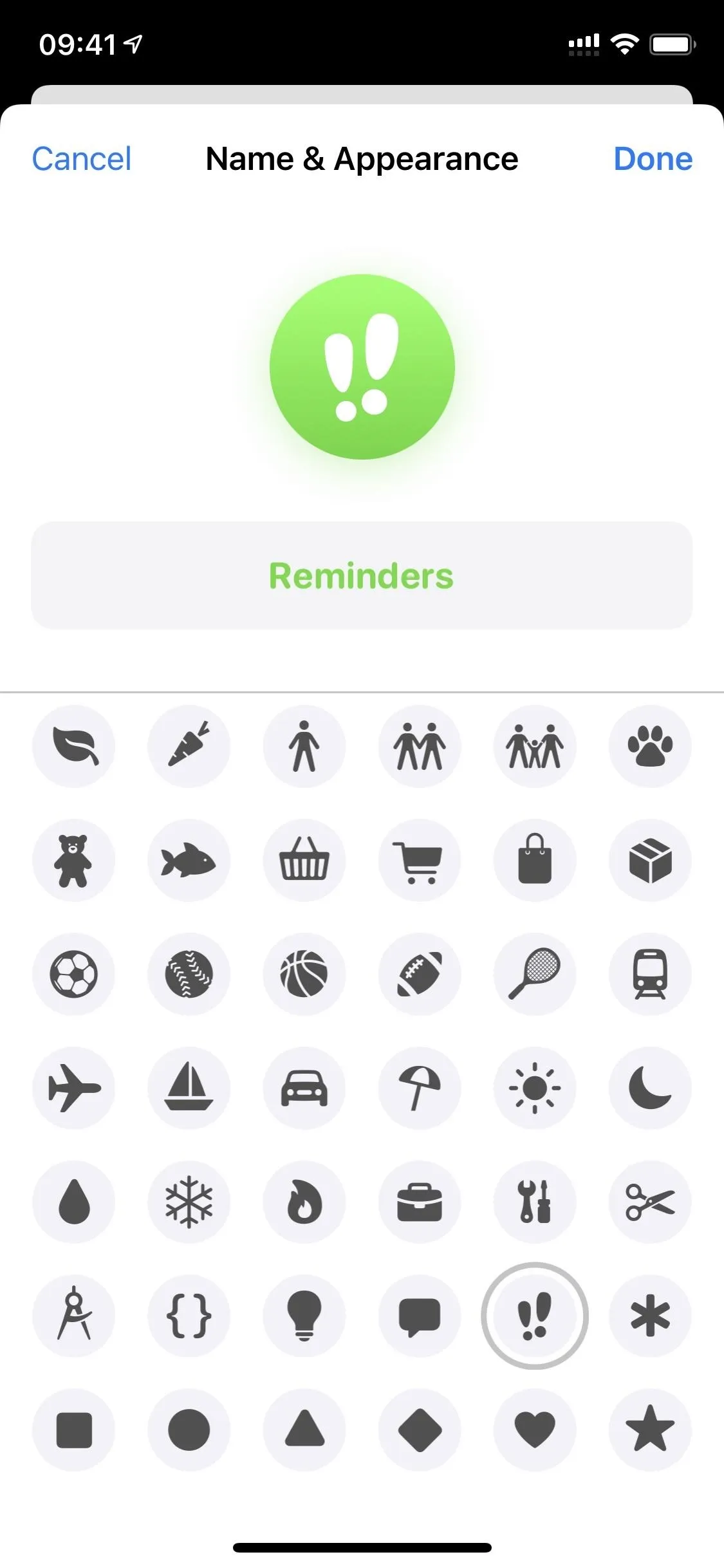This screenshot has width=724, height=1568.
Task: Choose the carrot icon
Action: coord(189,746)
